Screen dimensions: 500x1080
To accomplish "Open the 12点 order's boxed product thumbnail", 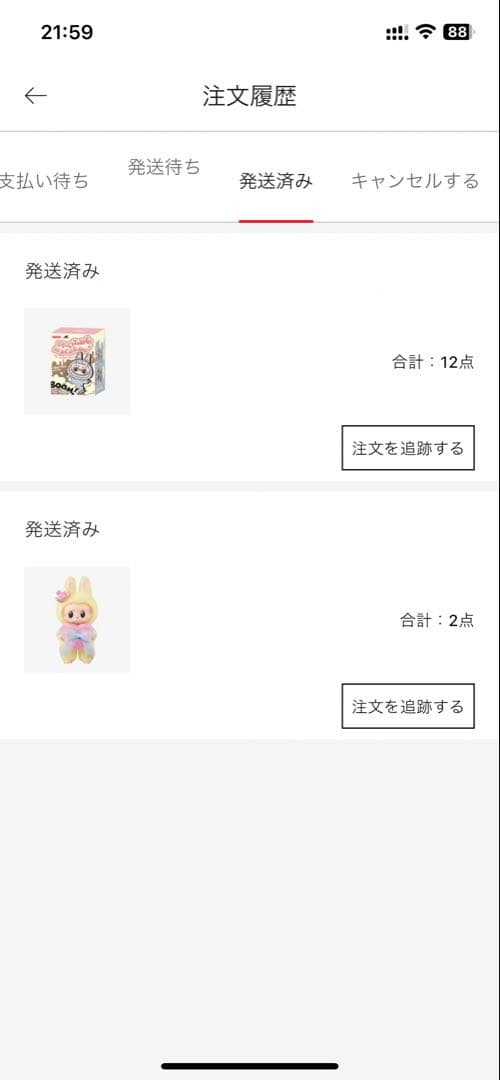I will tap(77, 362).
